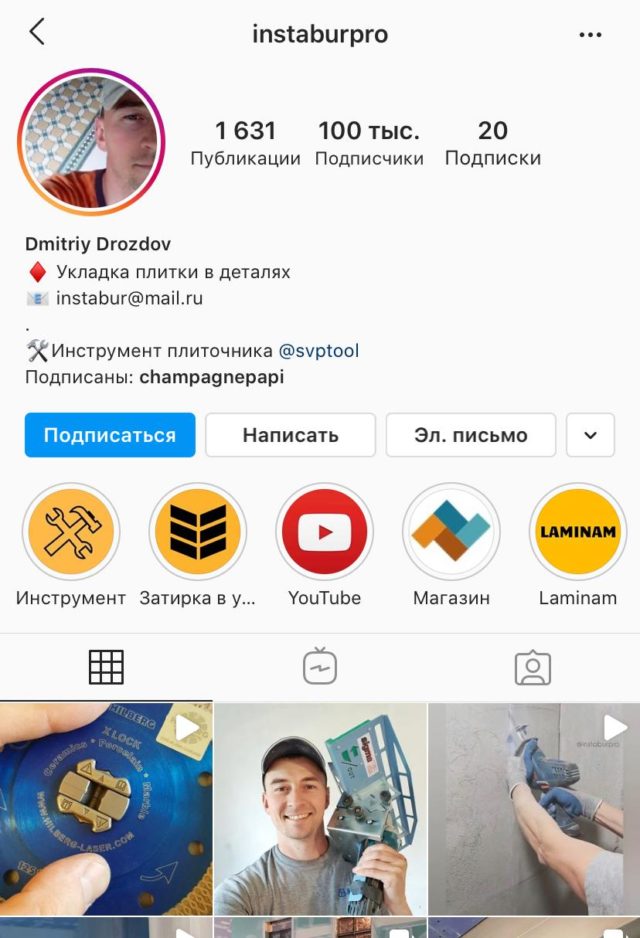The height and width of the screenshot is (938, 640).
Task: Tap the blue Подписаться button
Action: pos(110,435)
